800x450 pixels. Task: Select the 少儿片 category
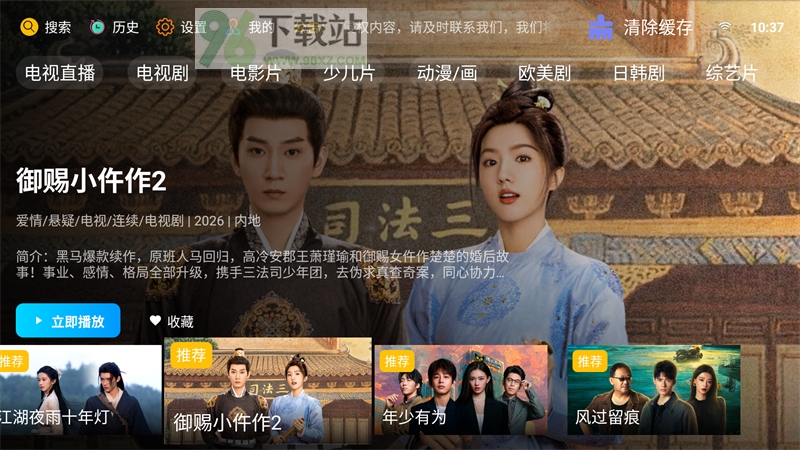pyautogui.click(x=349, y=73)
